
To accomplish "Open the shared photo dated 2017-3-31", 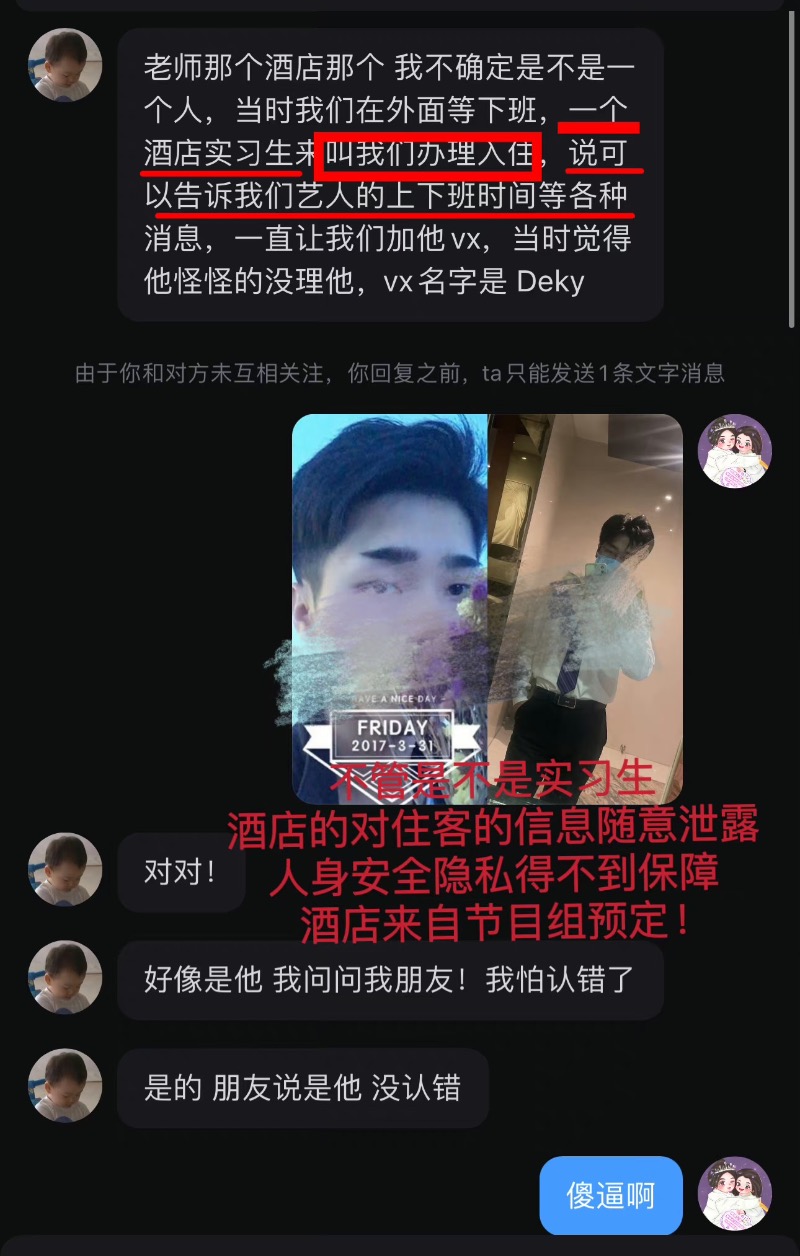I will tap(487, 608).
